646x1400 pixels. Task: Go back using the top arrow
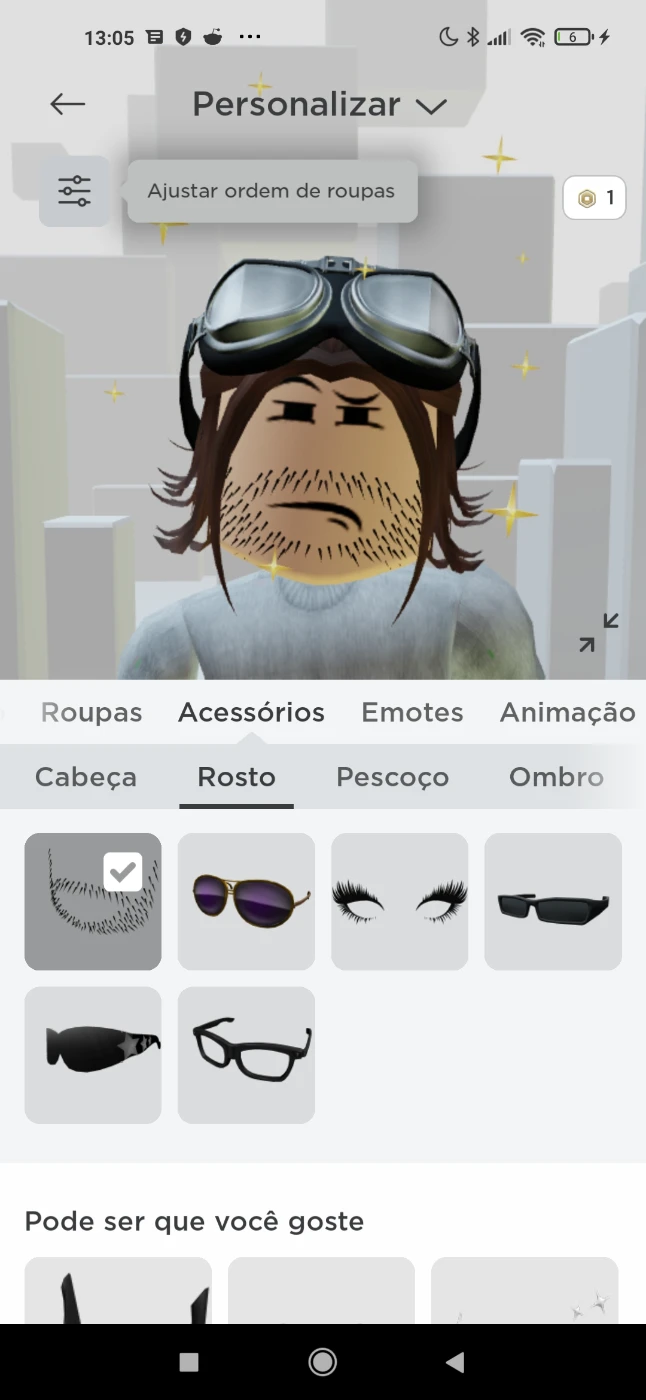click(68, 104)
